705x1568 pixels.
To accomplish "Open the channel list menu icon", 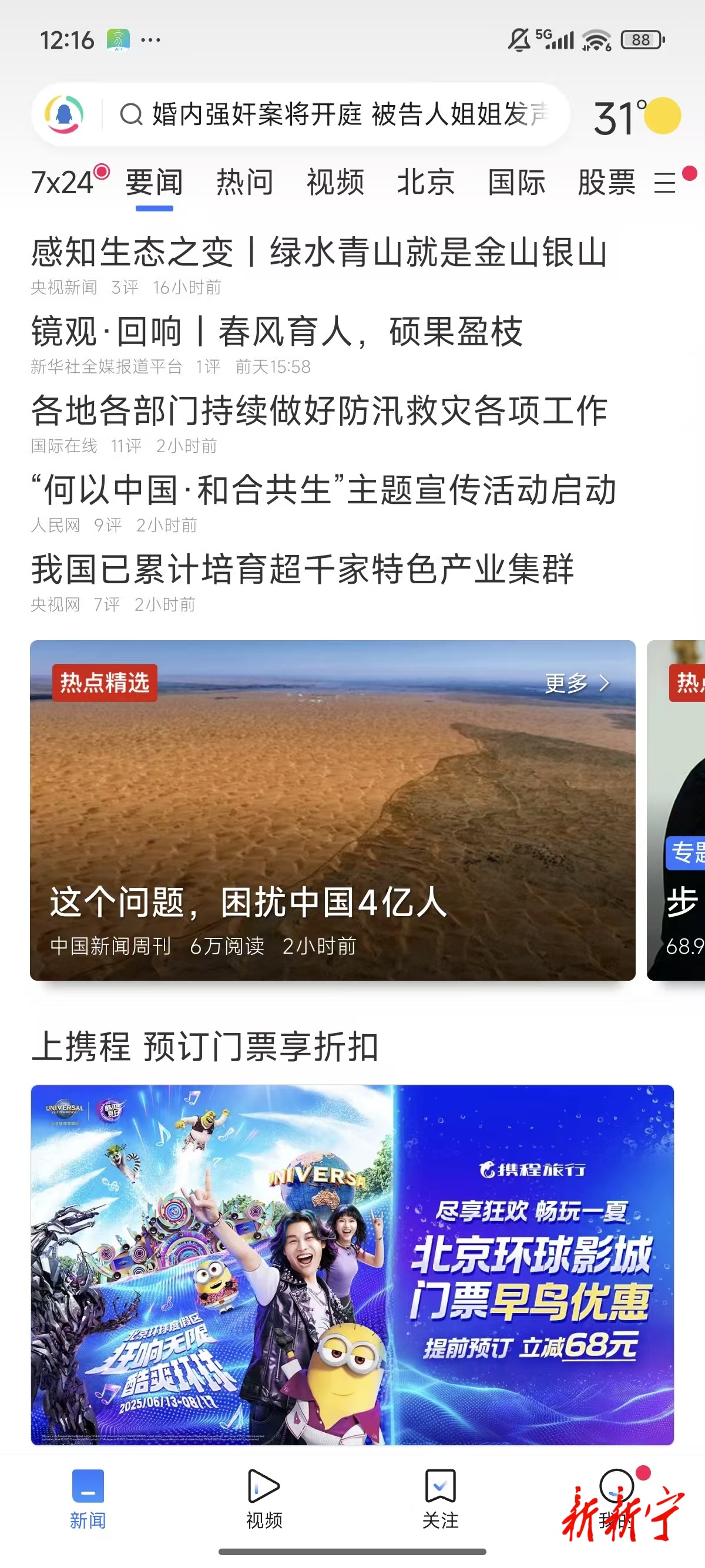I will (666, 183).
